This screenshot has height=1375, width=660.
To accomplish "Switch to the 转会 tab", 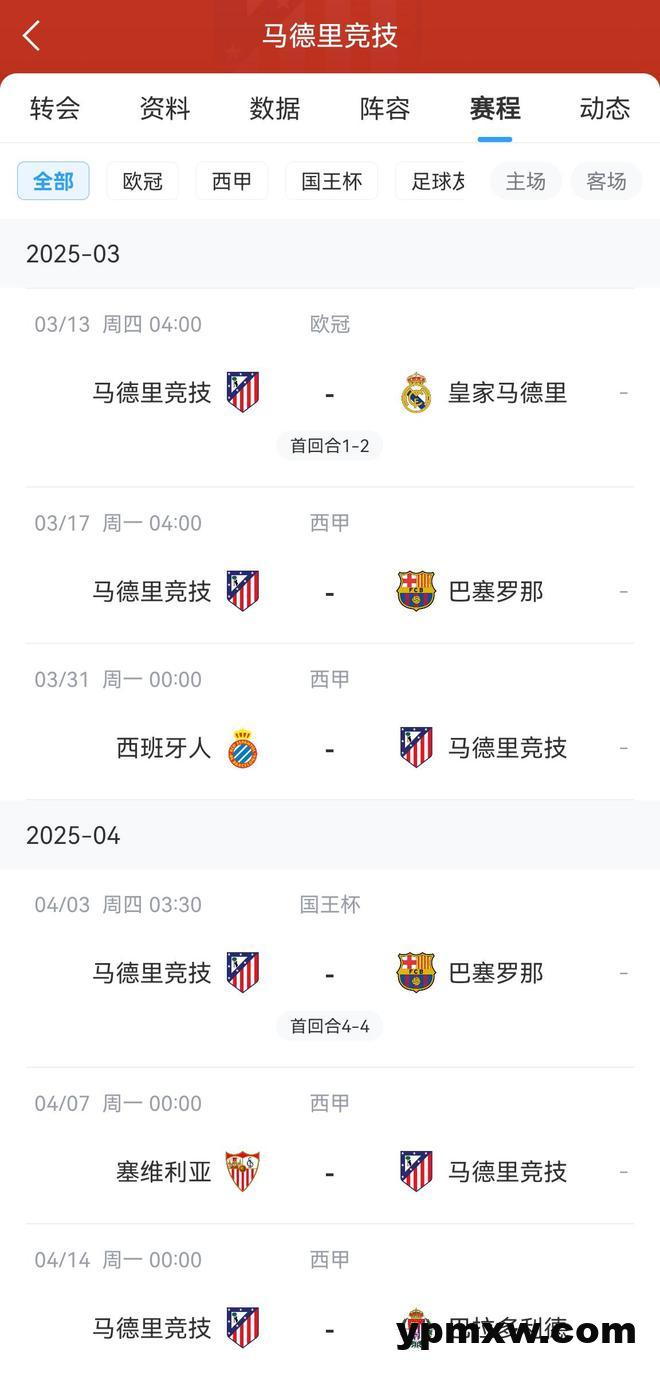I will coord(55,108).
